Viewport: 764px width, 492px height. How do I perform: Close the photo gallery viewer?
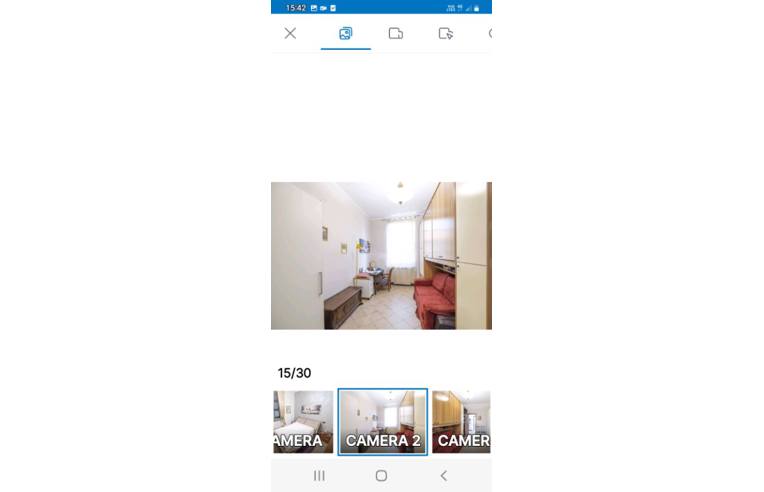290,33
